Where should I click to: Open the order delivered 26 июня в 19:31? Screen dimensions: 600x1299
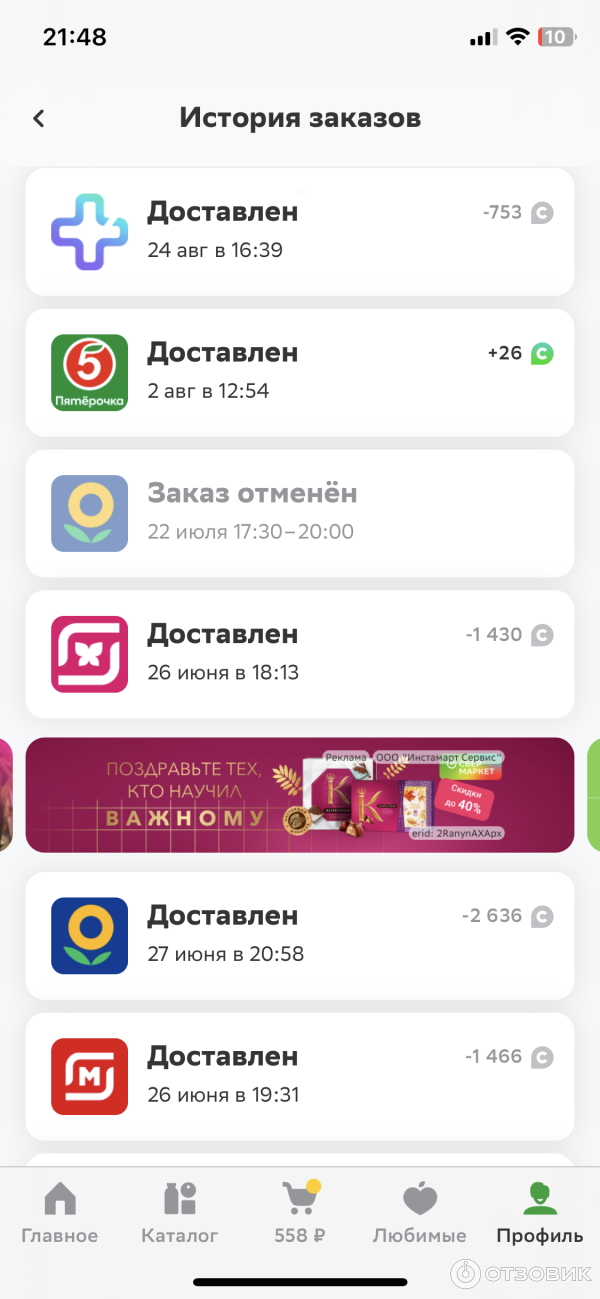pyautogui.click(x=300, y=1076)
